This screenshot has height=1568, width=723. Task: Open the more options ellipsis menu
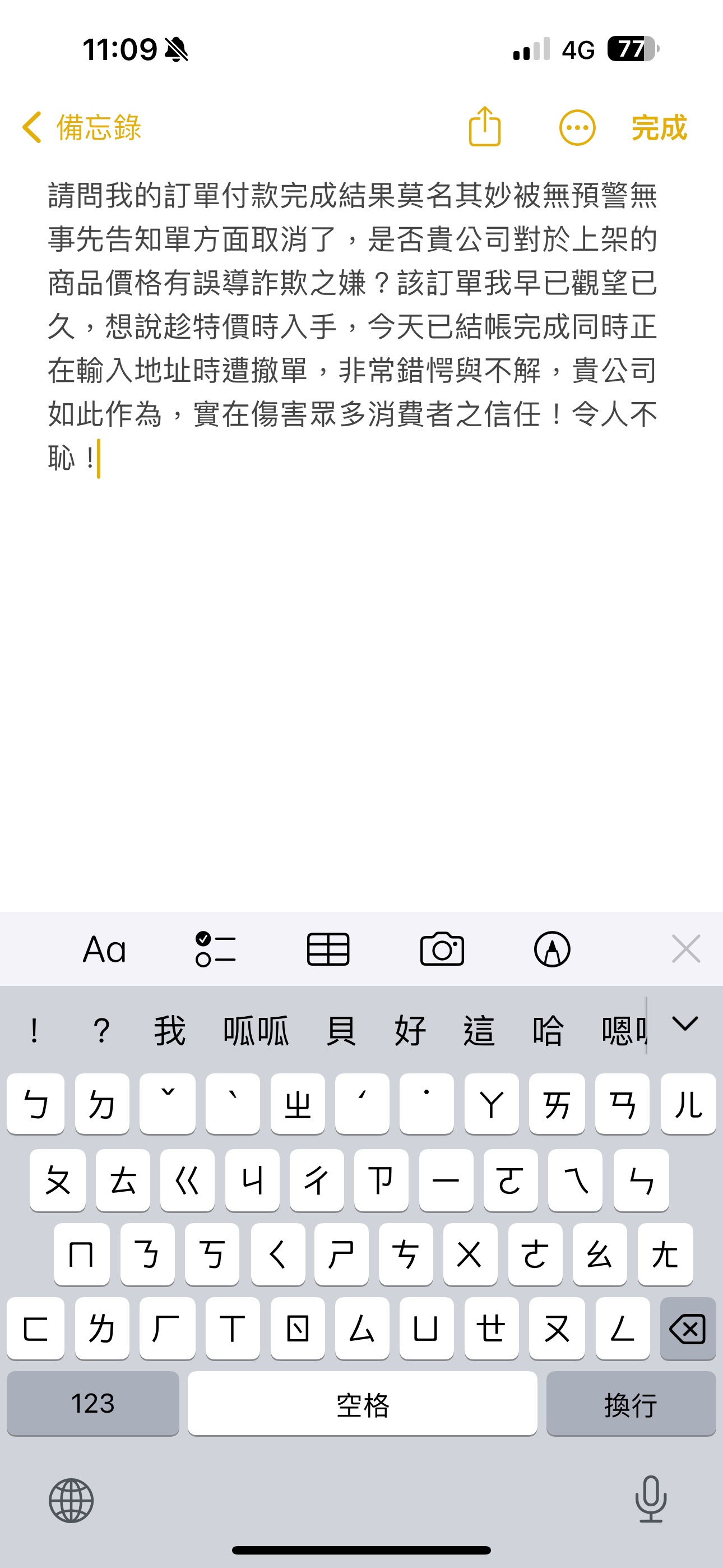[577, 128]
